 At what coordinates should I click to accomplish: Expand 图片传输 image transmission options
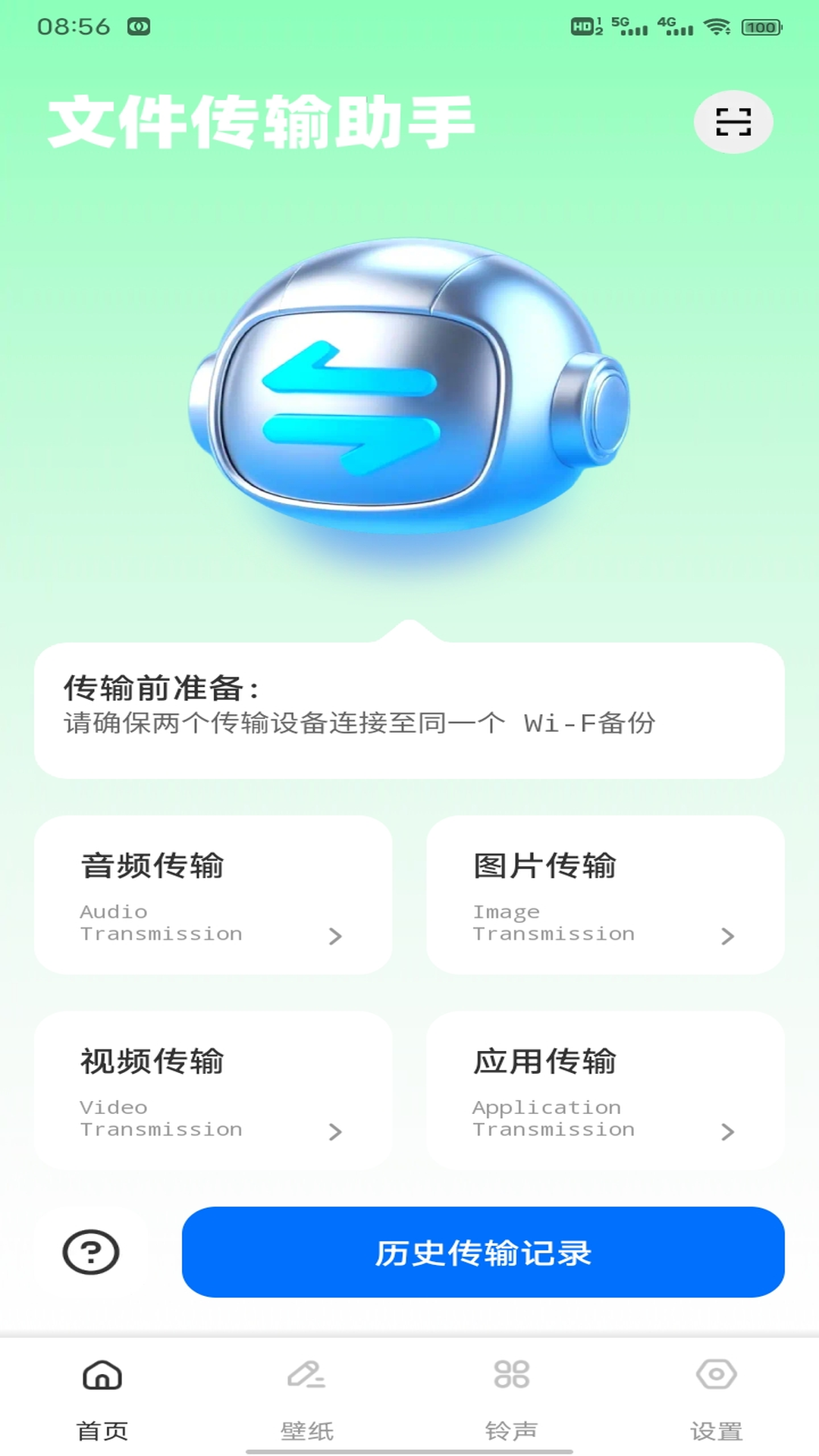tap(728, 937)
